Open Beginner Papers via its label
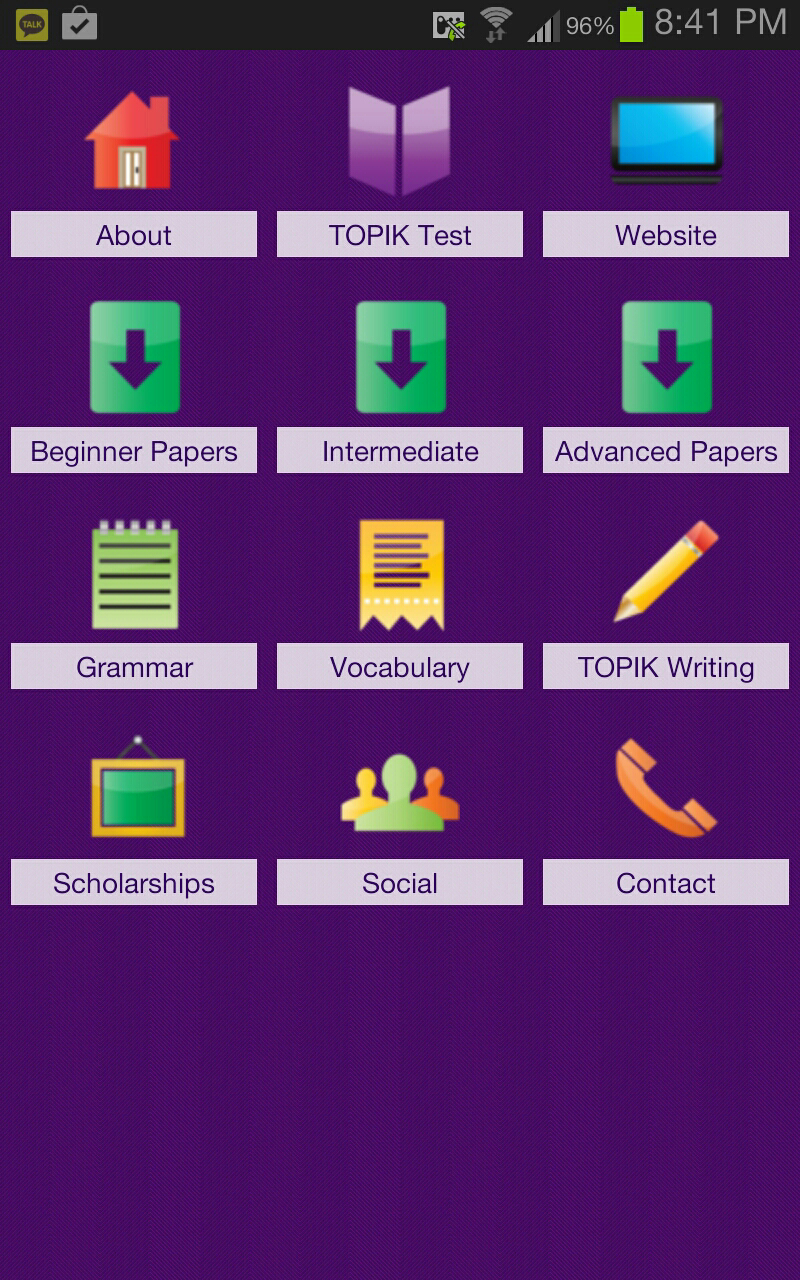 (x=133, y=451)
